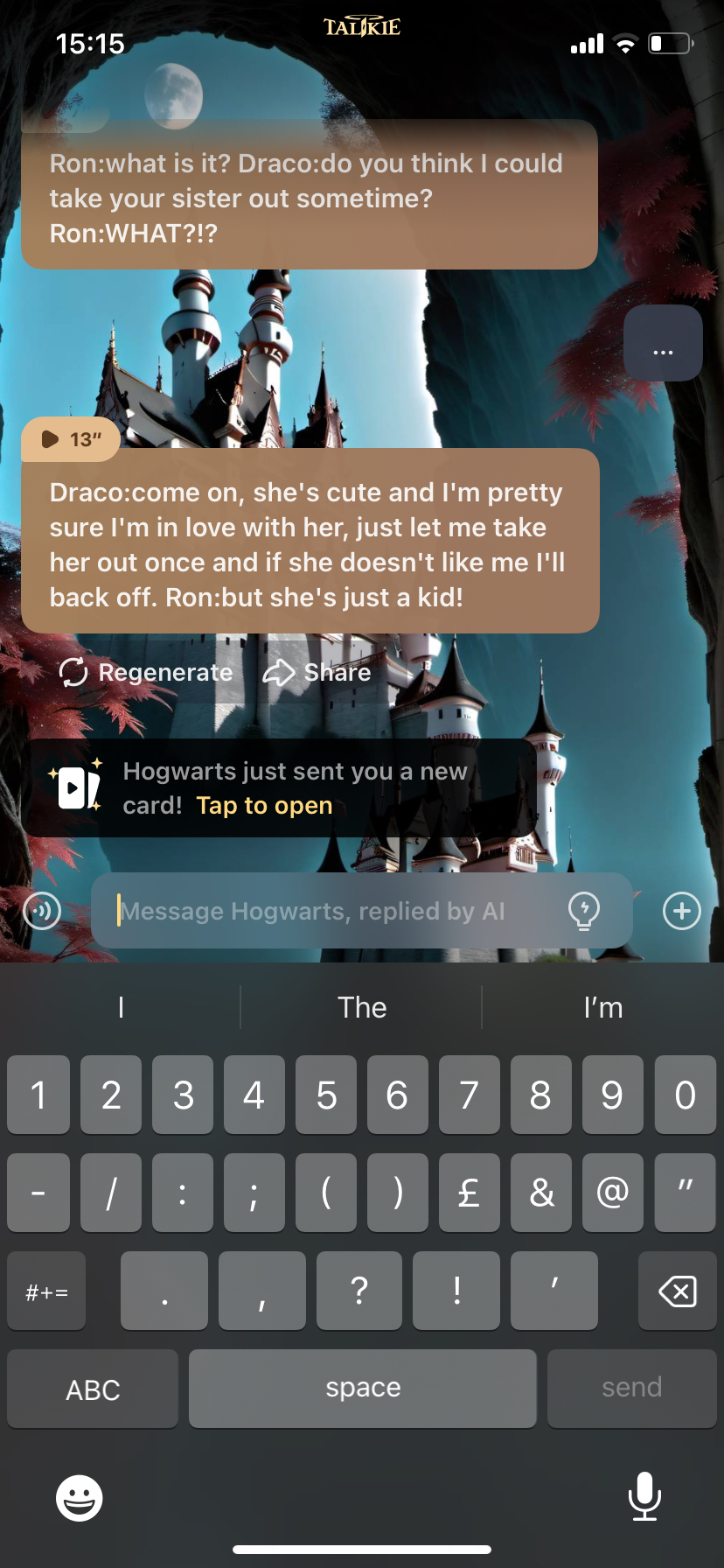Insert suggested word "The"
Viewport: 724px width, 1568px height.
click(x=362, y=1008)
